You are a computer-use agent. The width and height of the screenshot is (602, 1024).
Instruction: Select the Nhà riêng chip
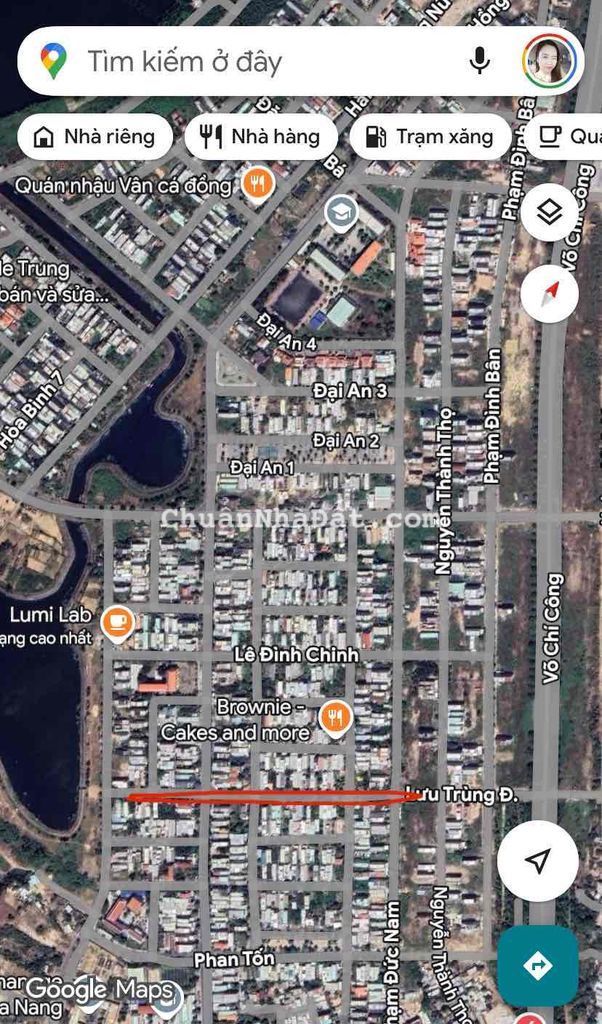coord(94,137)
